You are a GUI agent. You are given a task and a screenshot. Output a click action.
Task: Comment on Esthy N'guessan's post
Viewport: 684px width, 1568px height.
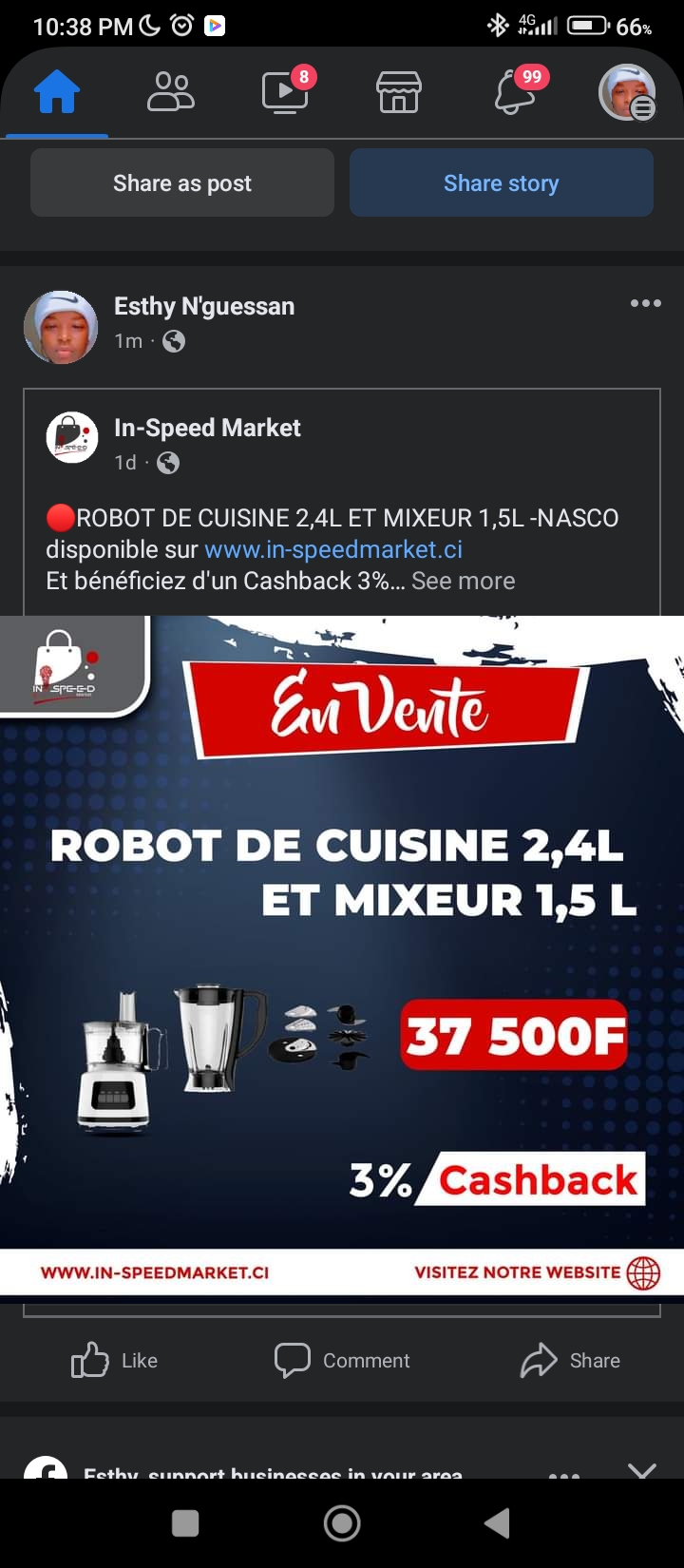click(342, 1360)
